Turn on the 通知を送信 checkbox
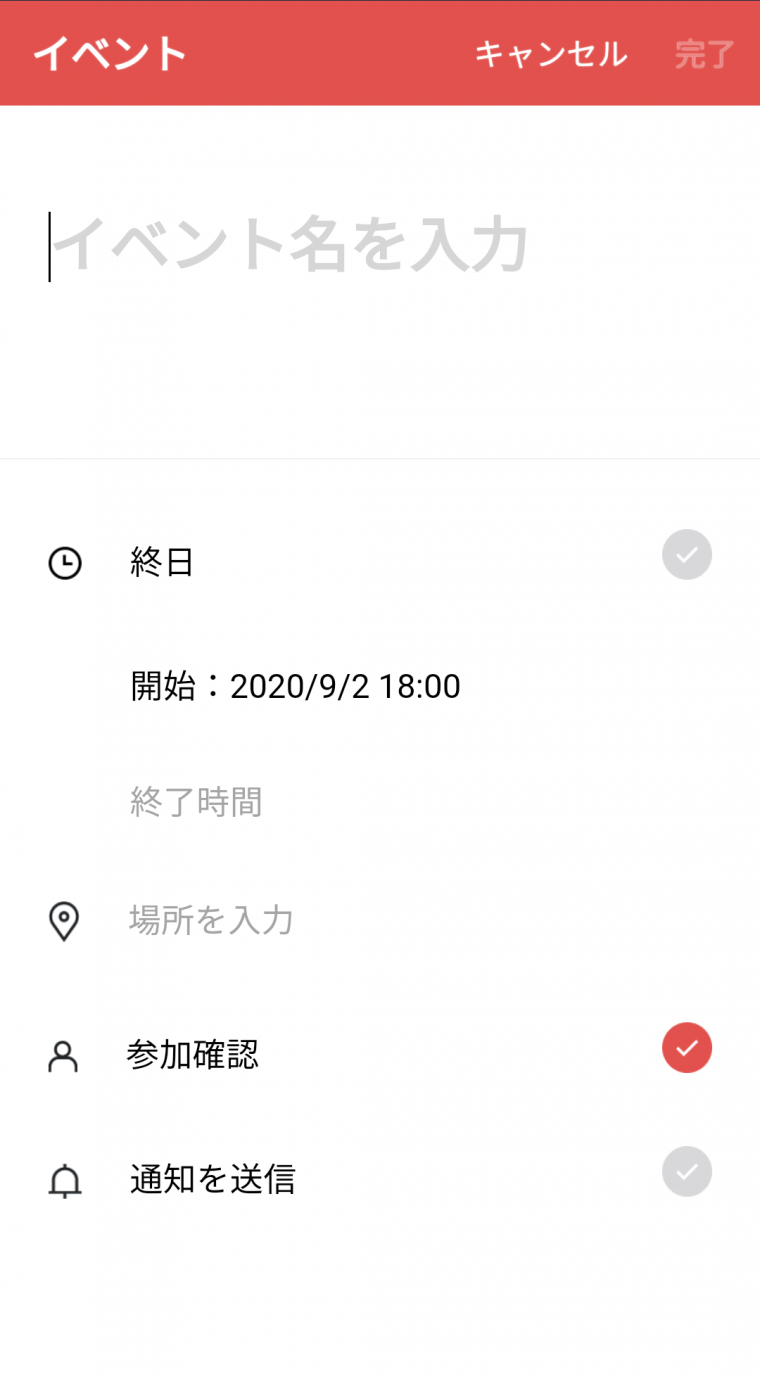Viewport: 760px width, 1379px height. pyautogui.click(x=687, y=1172)
